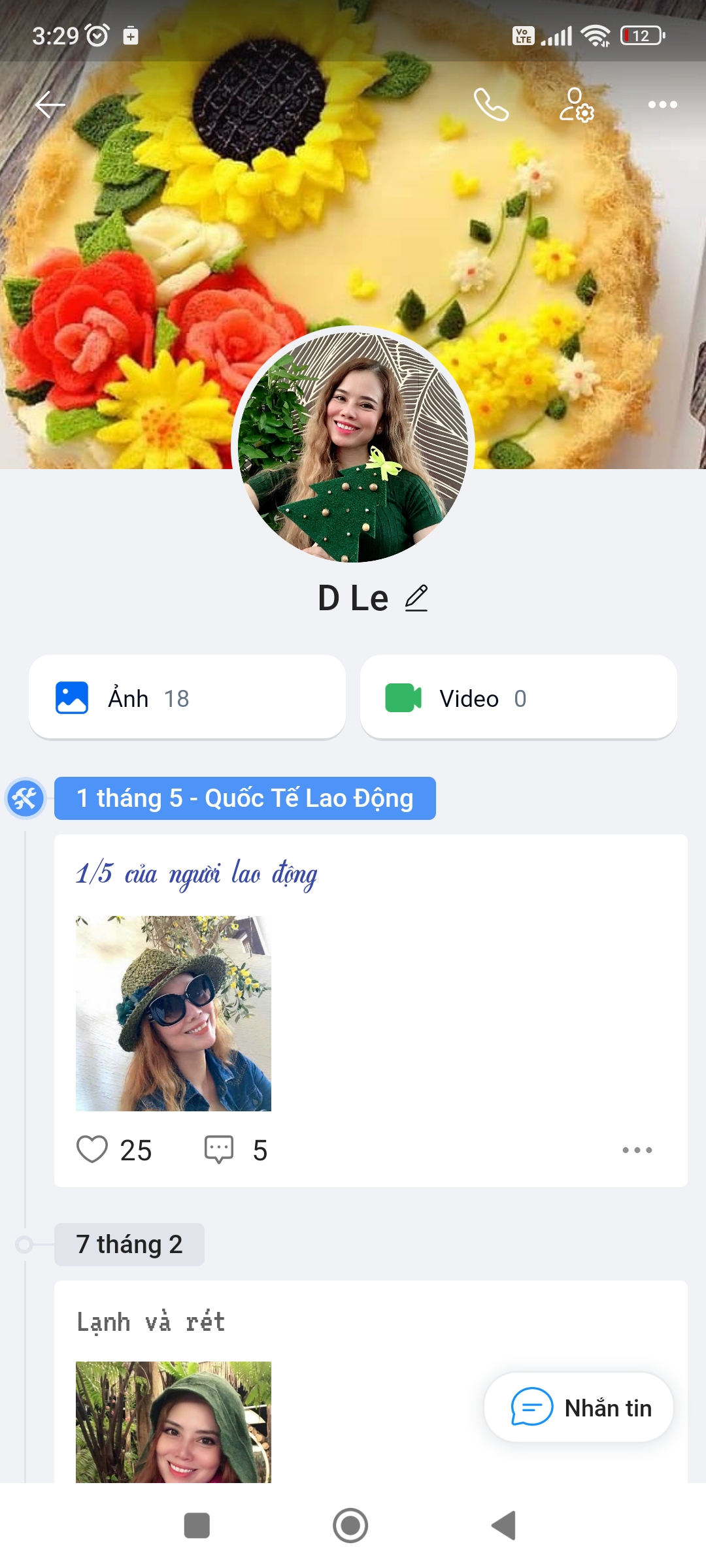Like the 1/5 của người lao động post

coord(92,1150)
